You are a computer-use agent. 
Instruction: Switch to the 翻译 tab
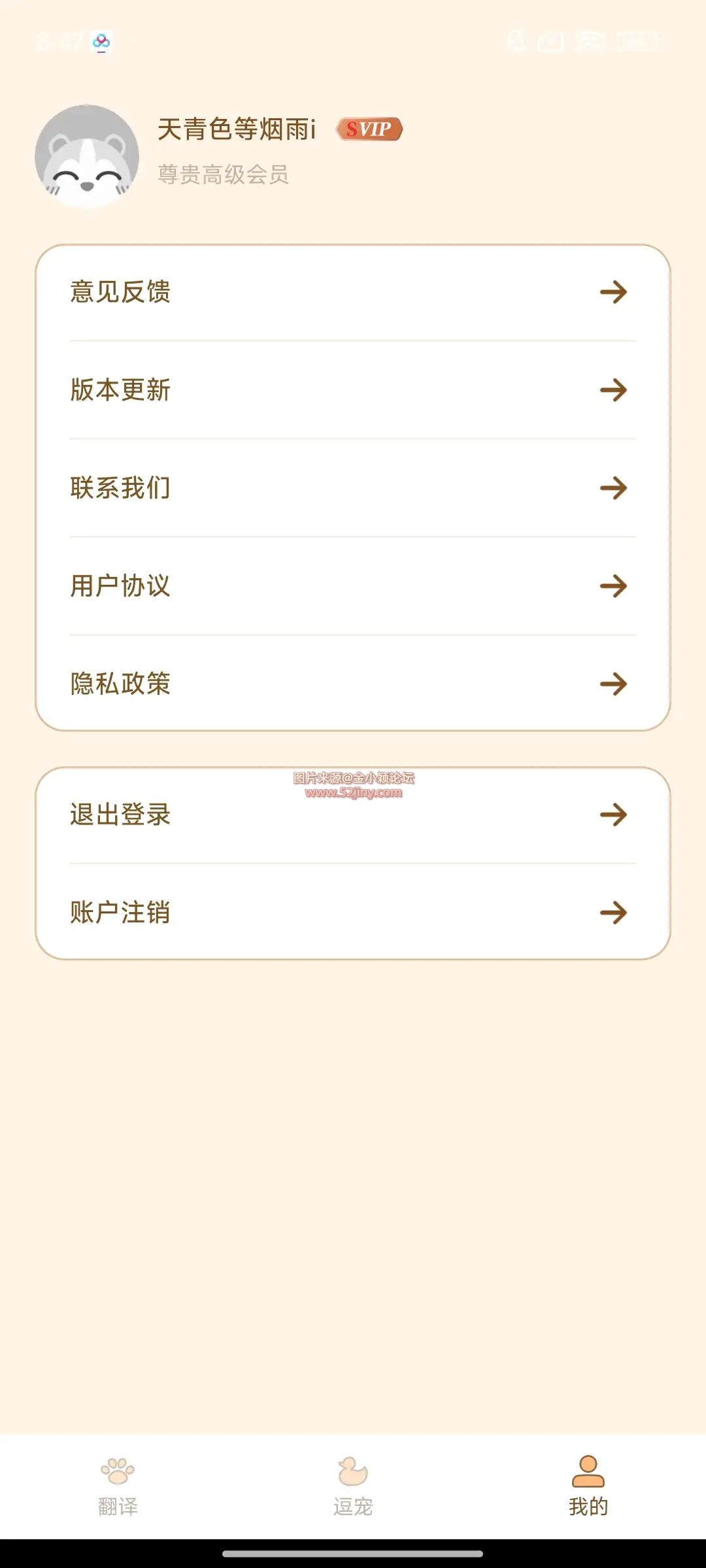click(x=118, y=1487)
